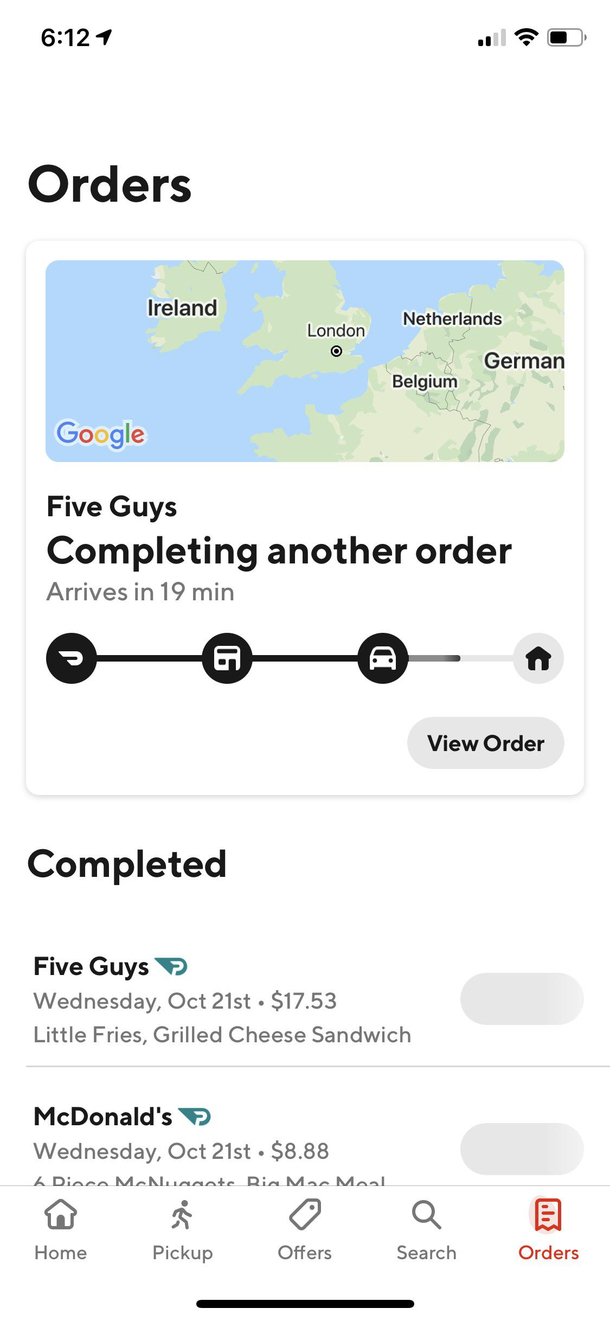
Task: Switch to the Search tab
Action: (426, 1230)
